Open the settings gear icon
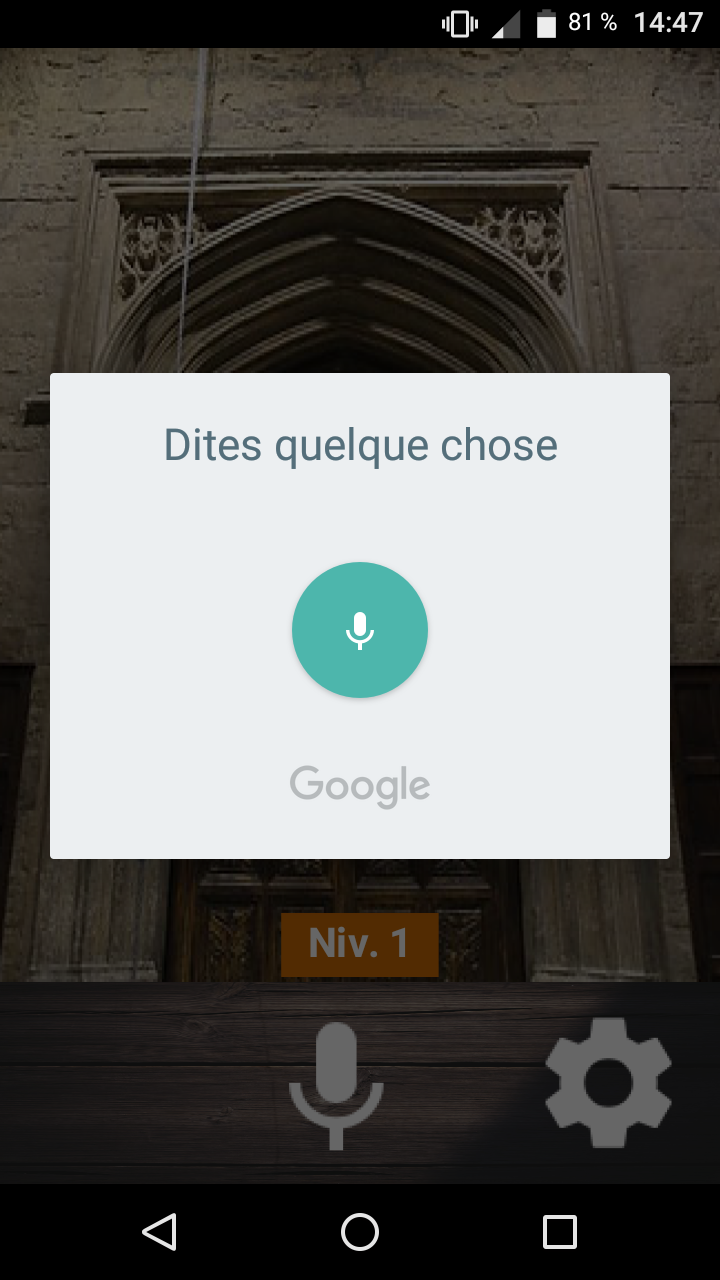The height and width of the screenshot is (1280, 720). [608, 1082]
